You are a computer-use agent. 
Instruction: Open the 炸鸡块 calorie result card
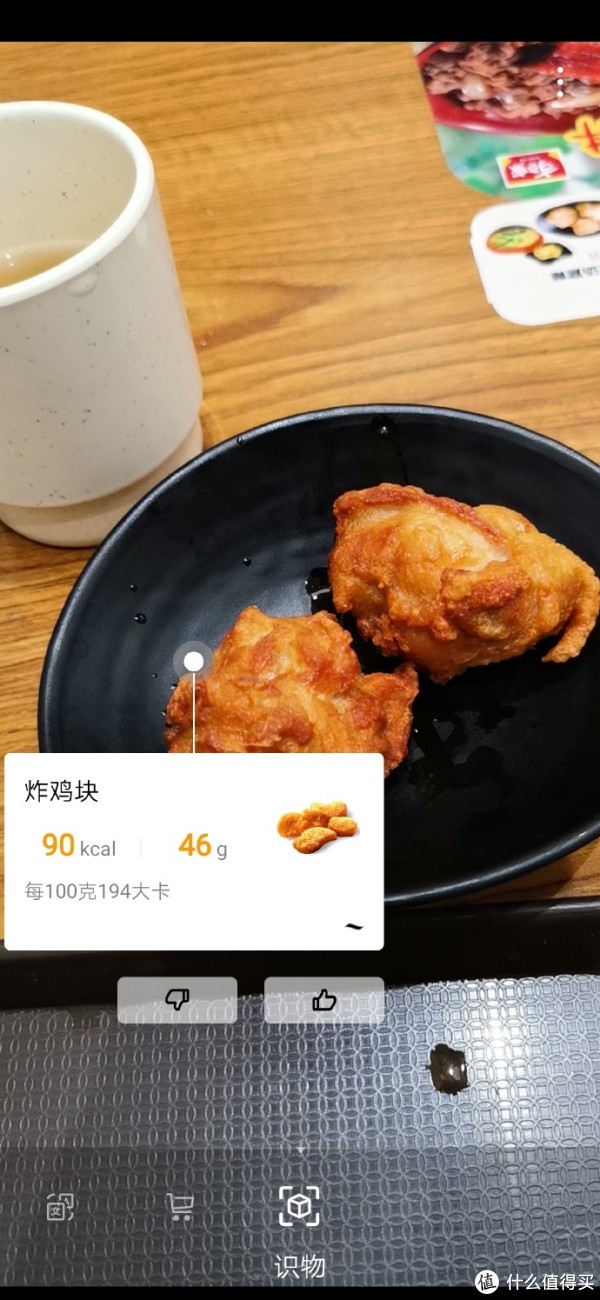(x=193, y=850)
